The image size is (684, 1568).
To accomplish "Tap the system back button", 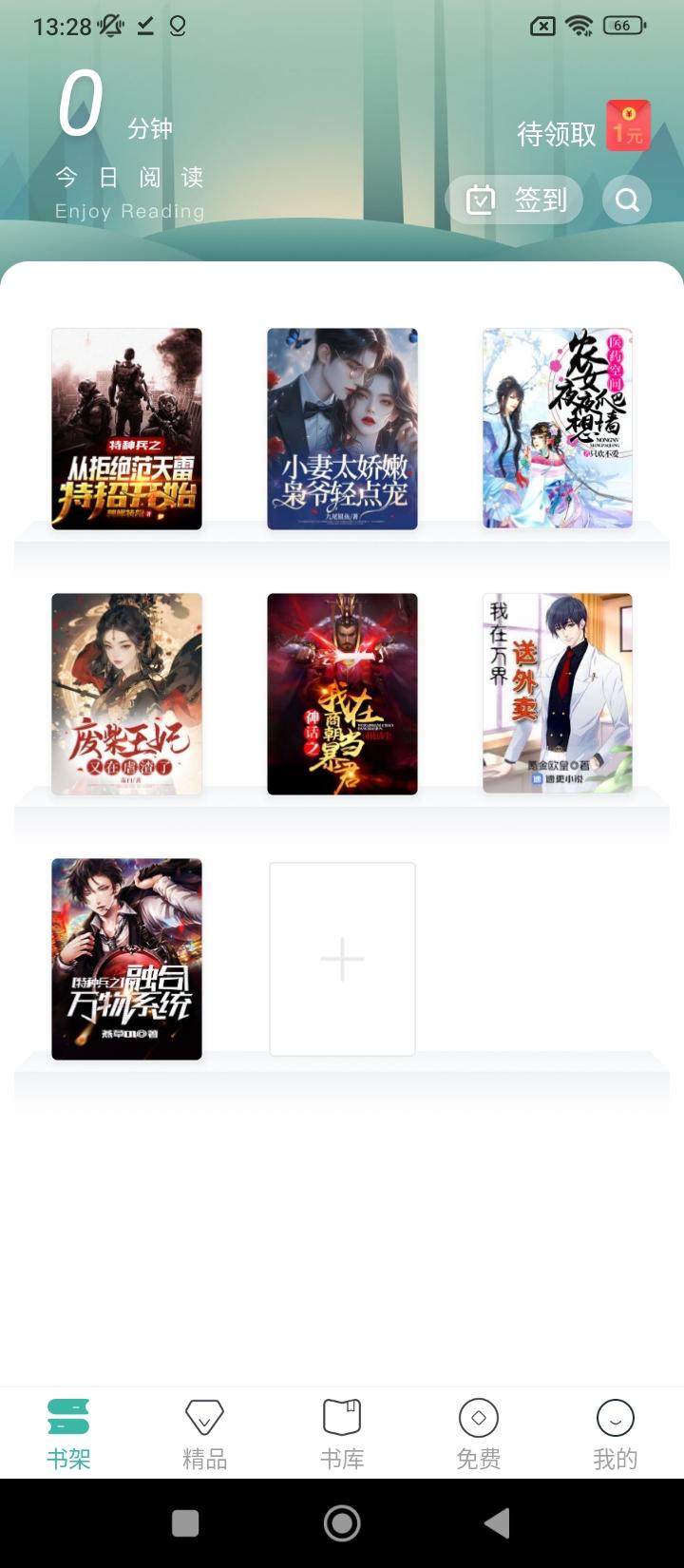I will click(497, 1523).
